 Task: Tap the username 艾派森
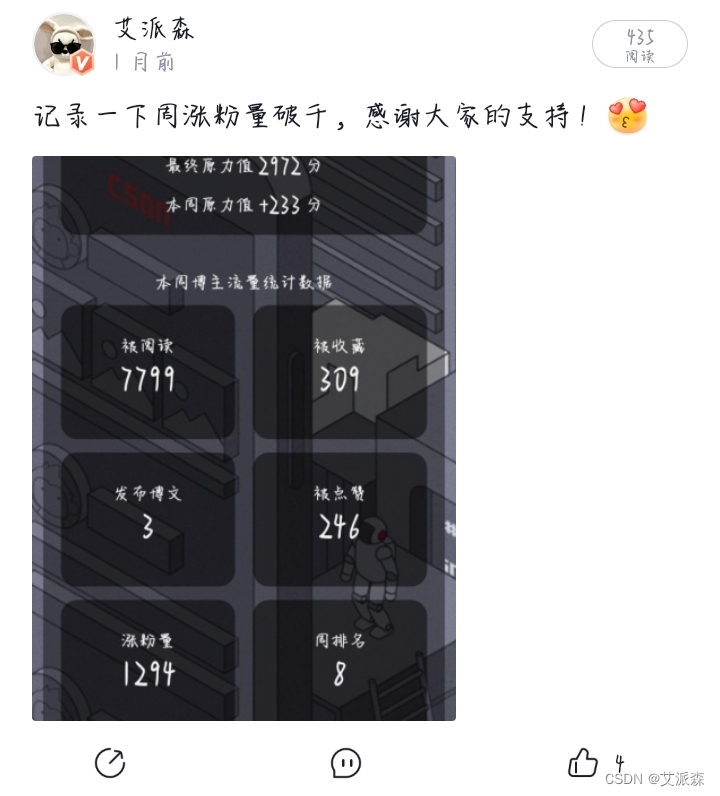pos(153,28)
